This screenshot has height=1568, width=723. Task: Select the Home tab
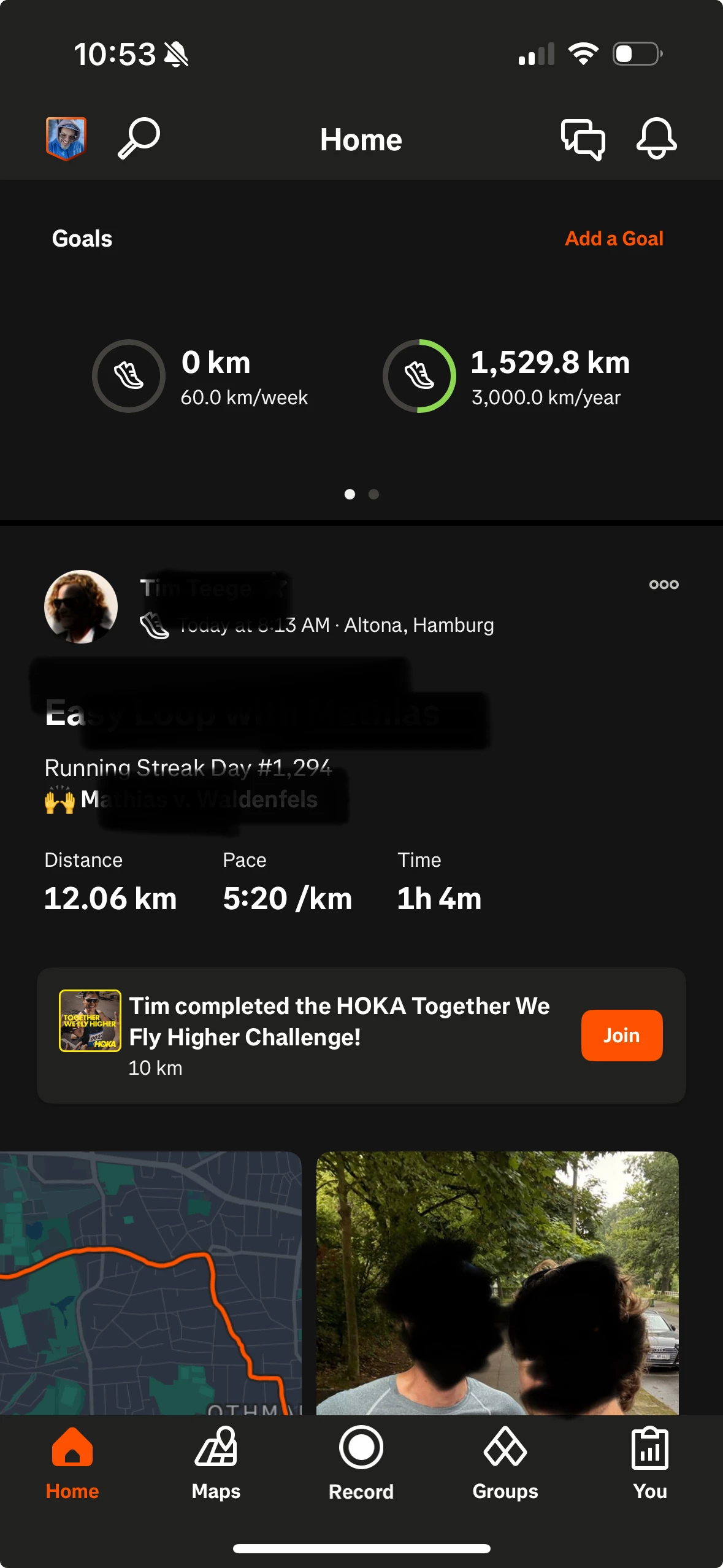coord(72,1462)
